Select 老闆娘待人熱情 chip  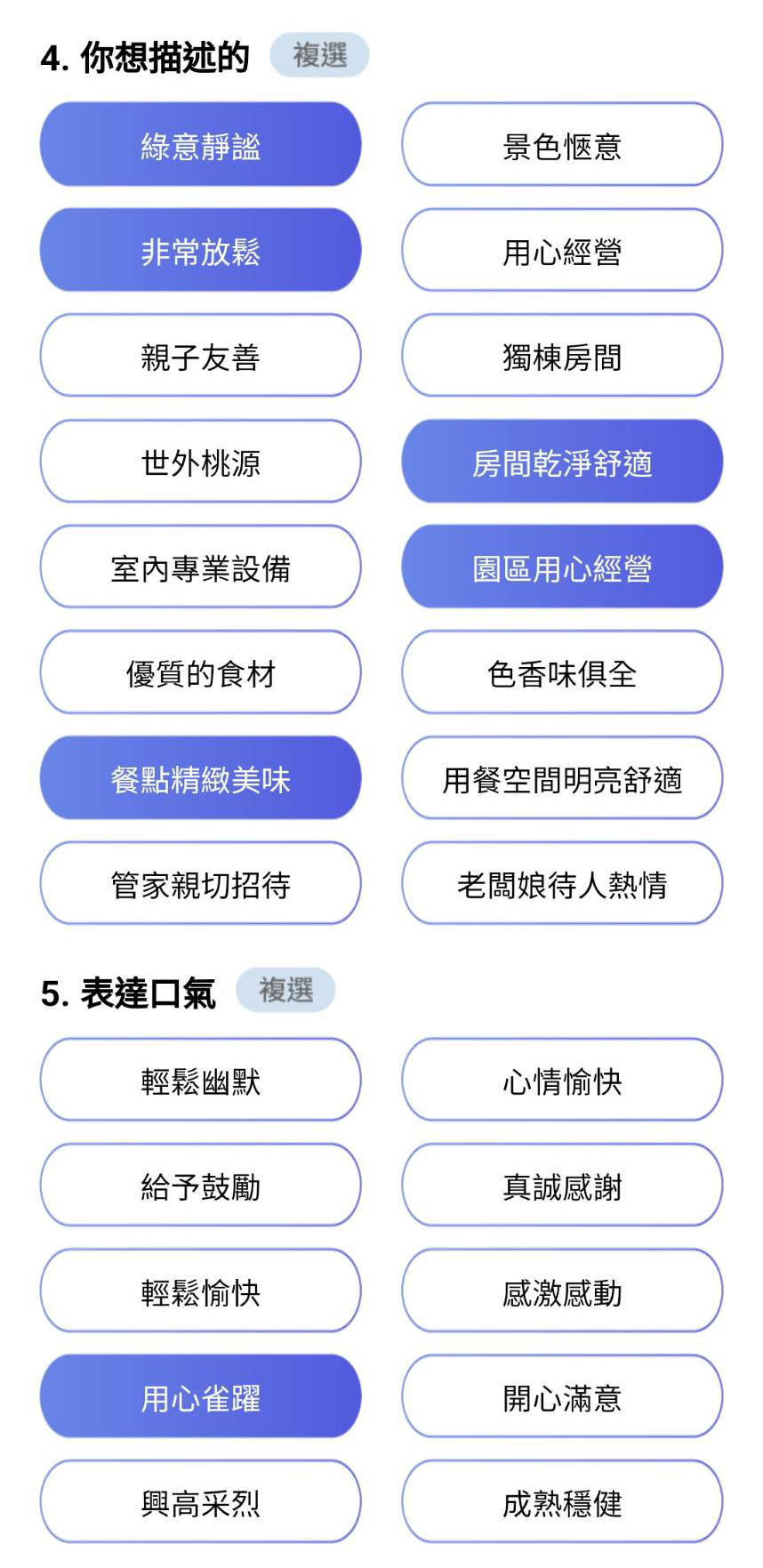pos(562,883)
